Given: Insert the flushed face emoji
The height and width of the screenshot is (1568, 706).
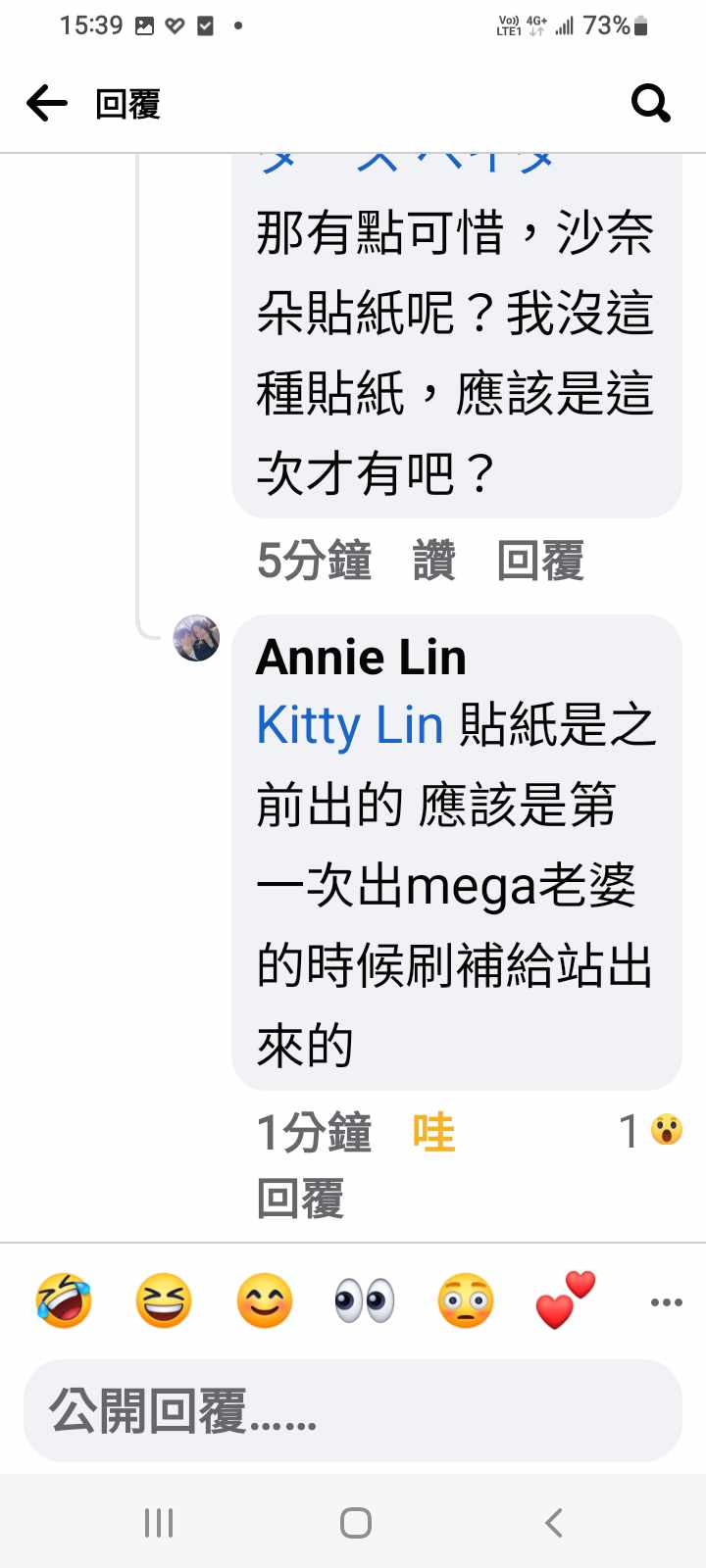Looking at the screenshot, I should pyautogui.click(x=466, y=1301).
